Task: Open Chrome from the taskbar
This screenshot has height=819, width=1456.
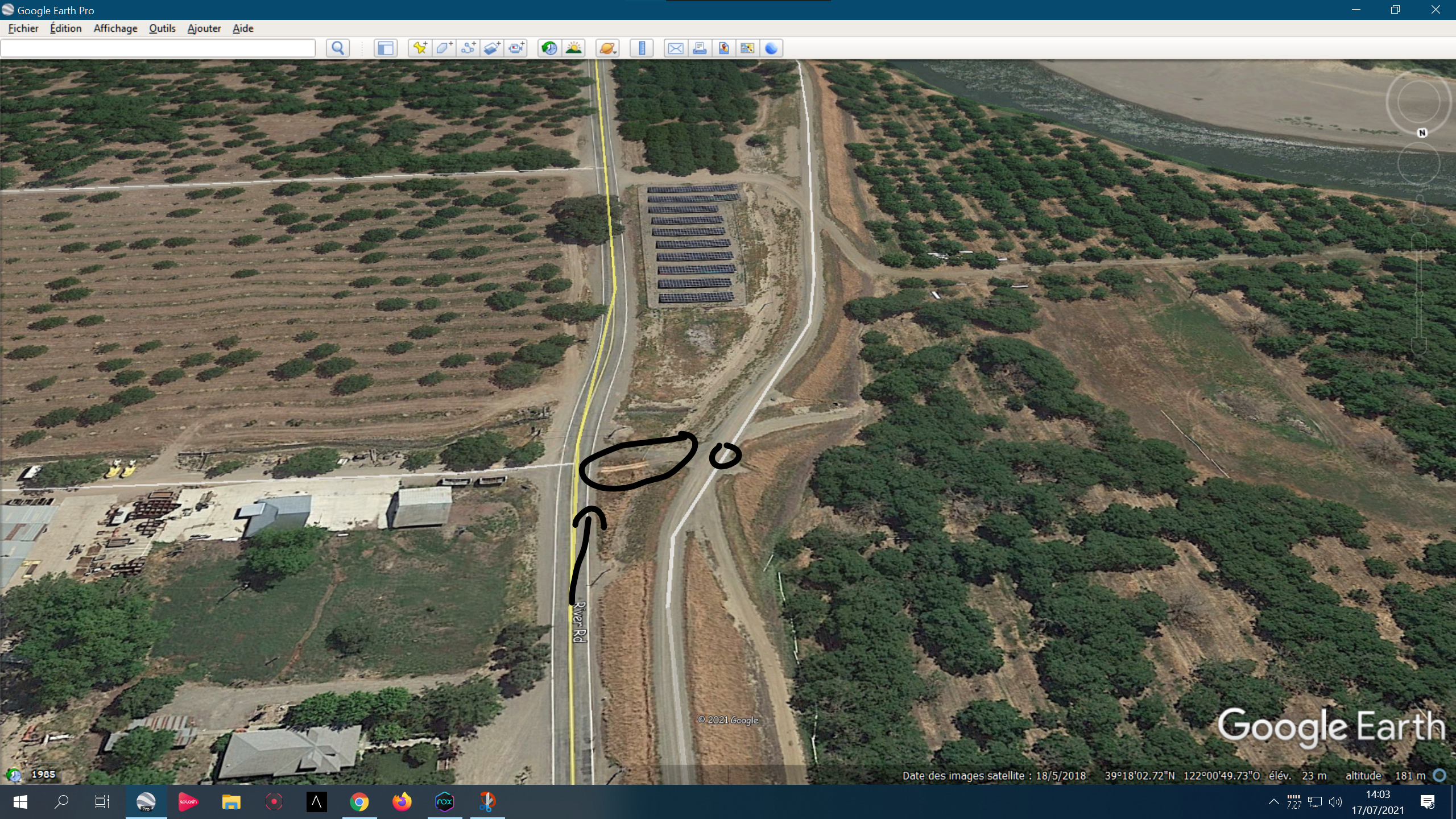Action: (x=359, y=802)
